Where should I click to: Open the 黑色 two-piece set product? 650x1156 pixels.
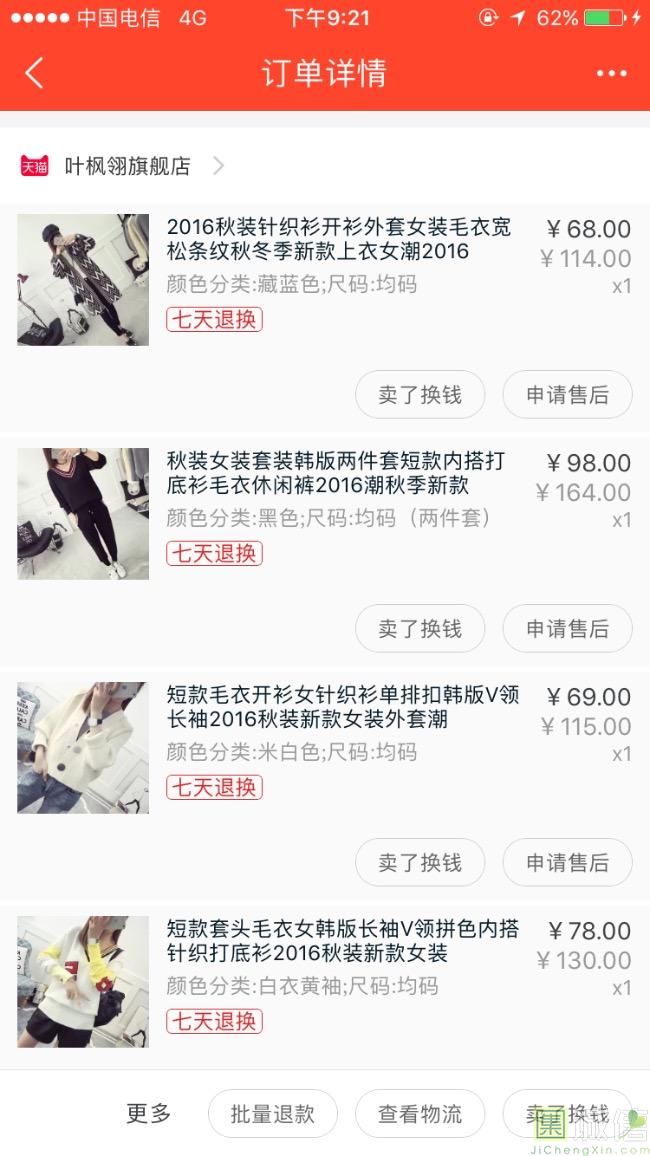335,474
